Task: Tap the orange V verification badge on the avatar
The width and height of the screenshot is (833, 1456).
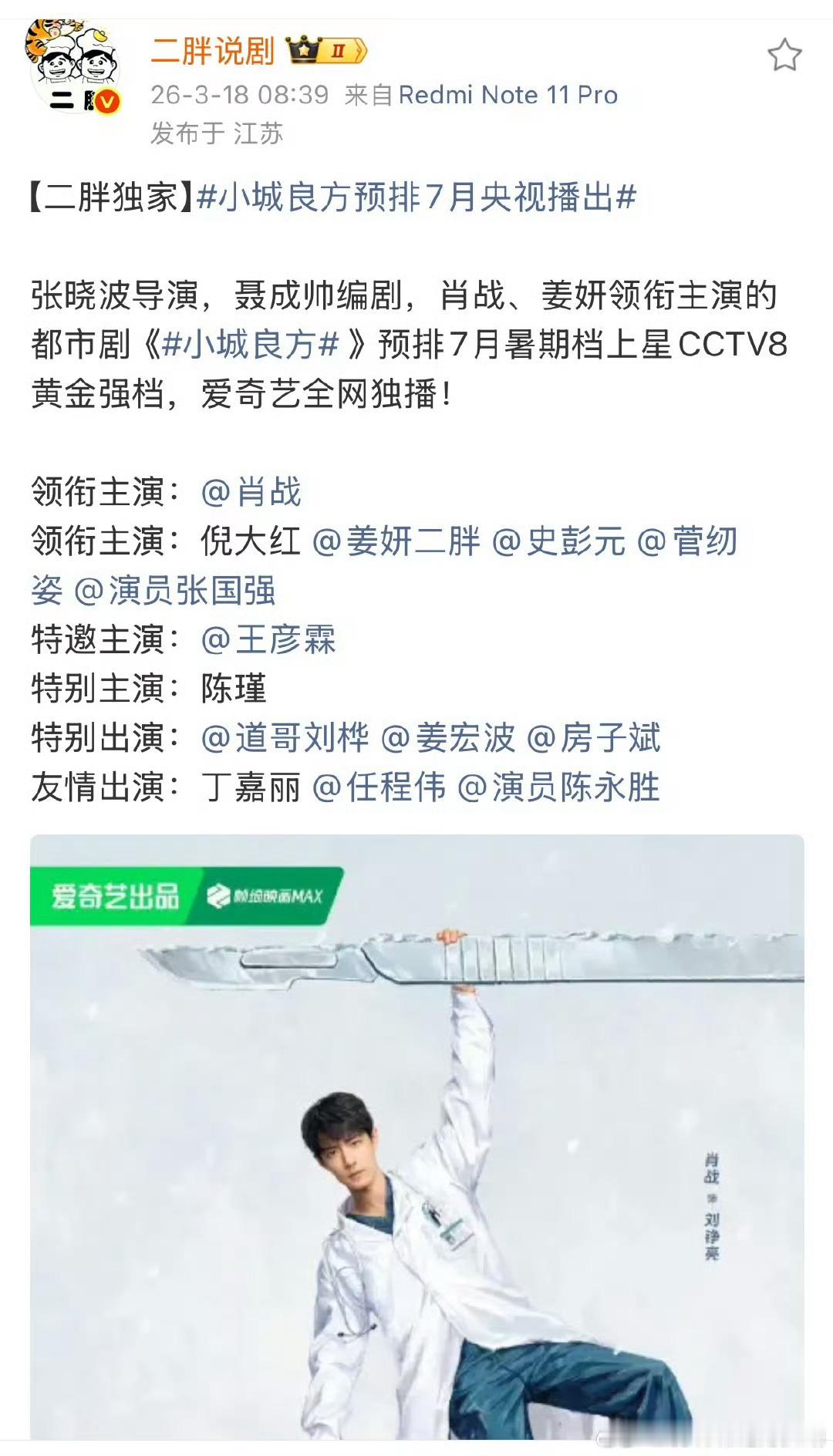Action: click(107, 99)
